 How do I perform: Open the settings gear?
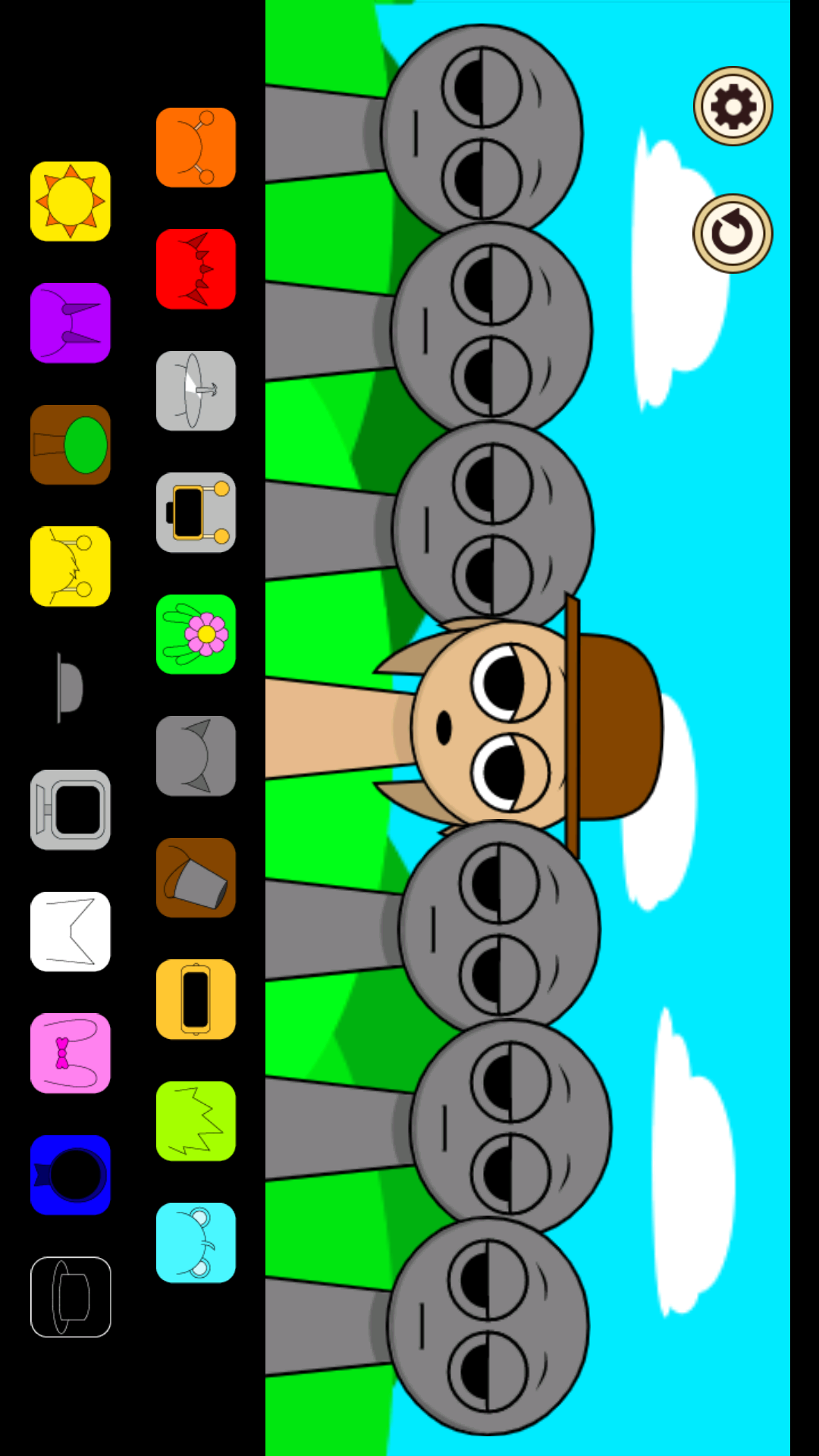733,106
